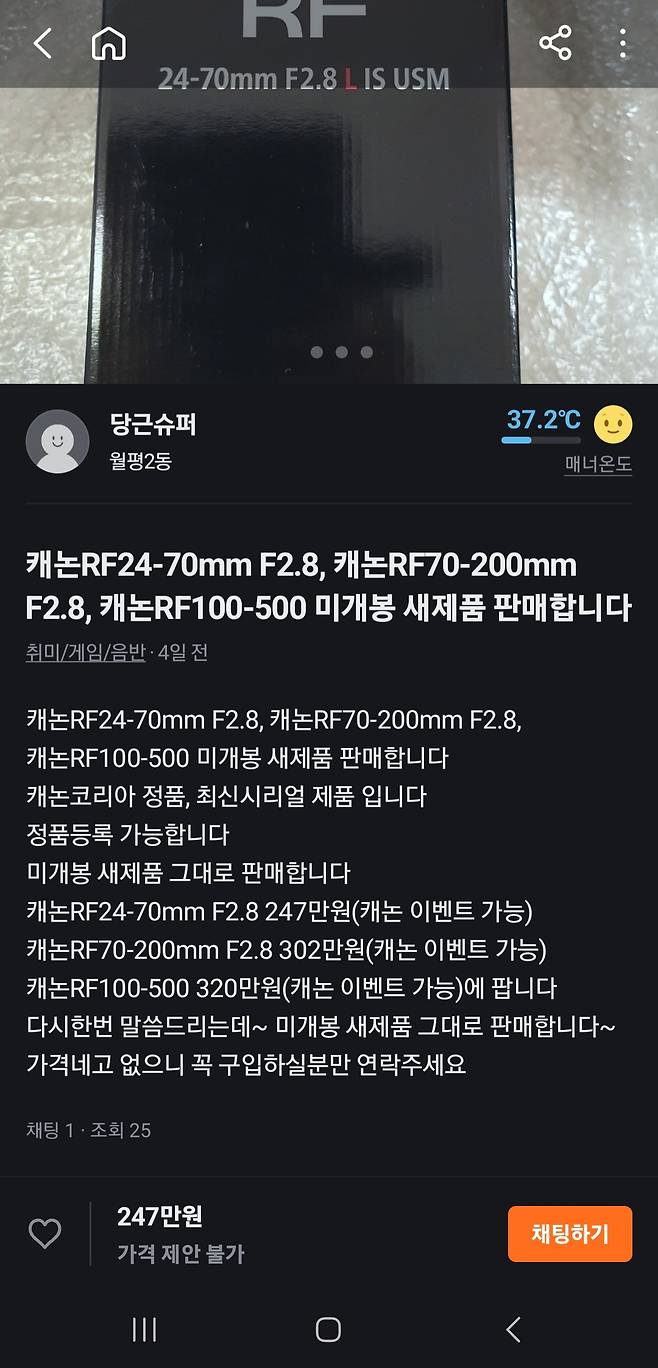Add this listing to favorites with the heart
This screenshot has width=658, height=1368.
(x=45, y=1234)
